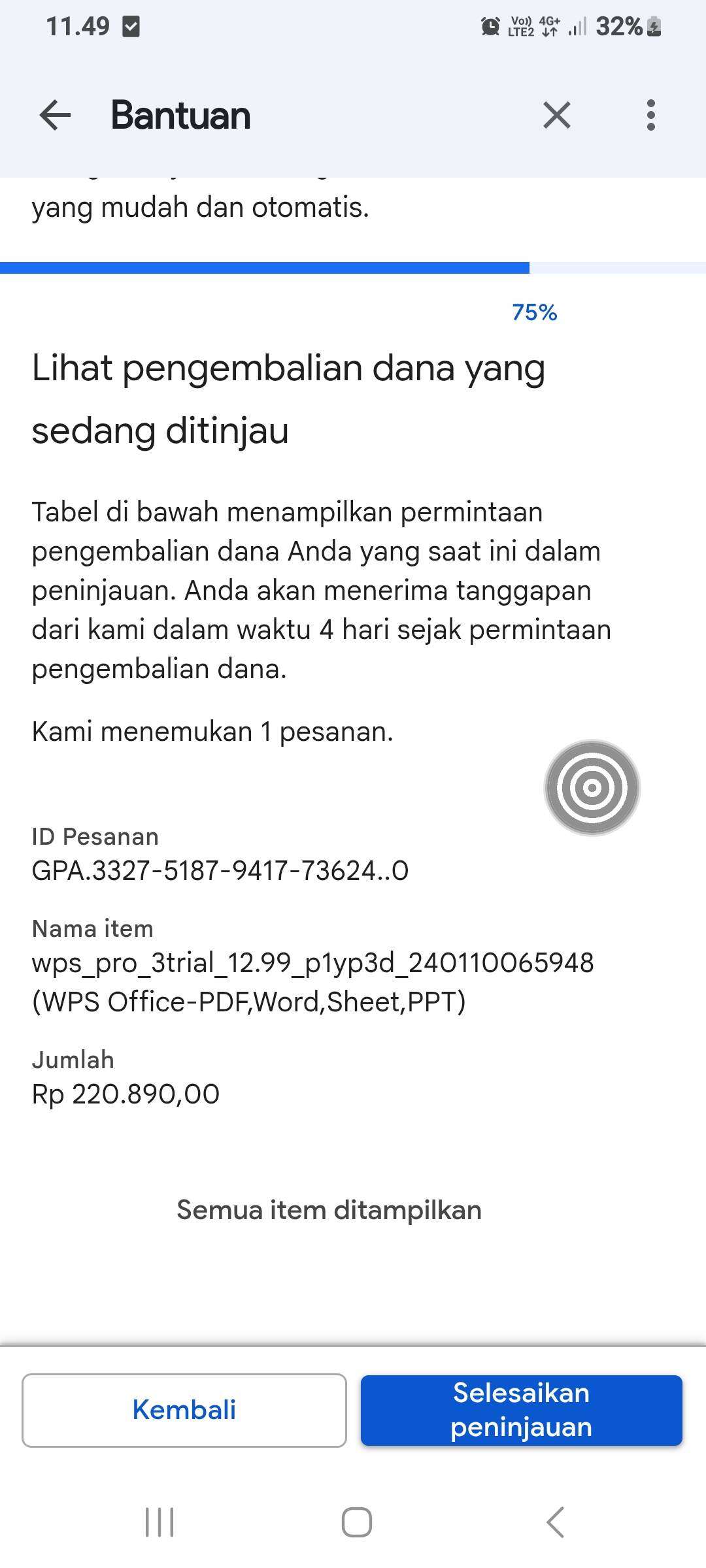Close the Bantuan help screen
Viewport: 706px width, 1568px height.
557,116
